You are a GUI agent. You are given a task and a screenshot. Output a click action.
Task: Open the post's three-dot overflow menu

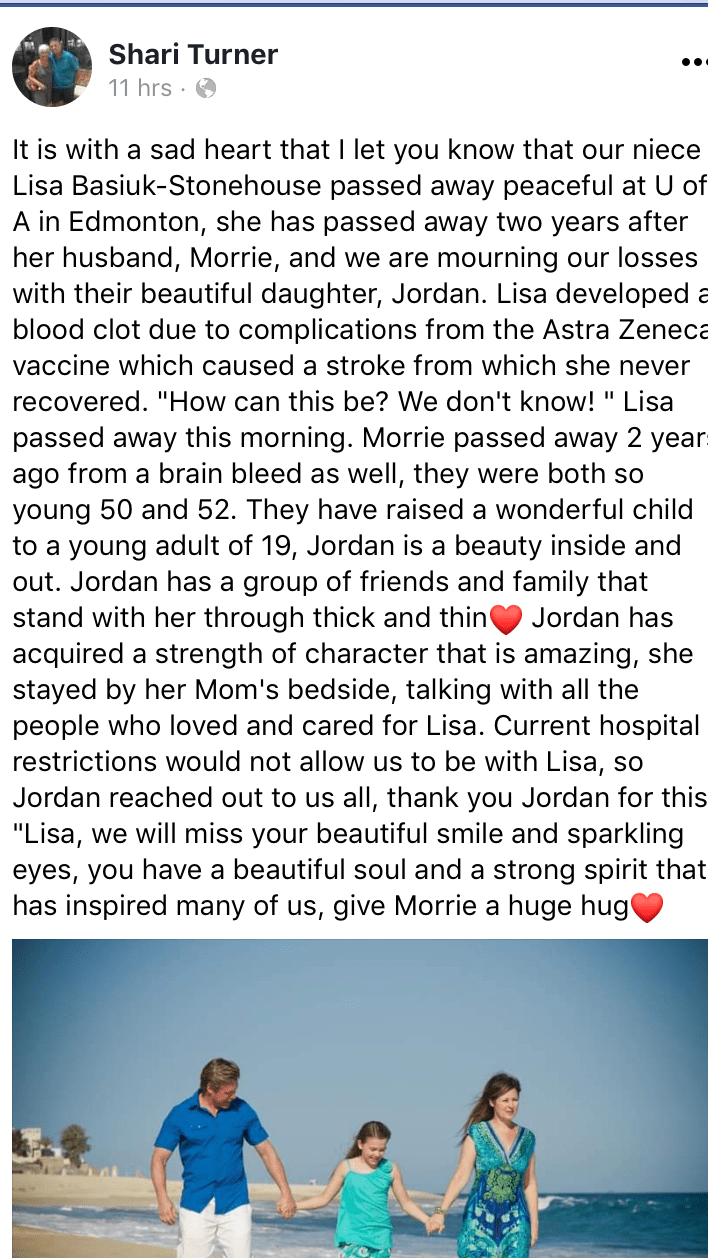point(692,62)
